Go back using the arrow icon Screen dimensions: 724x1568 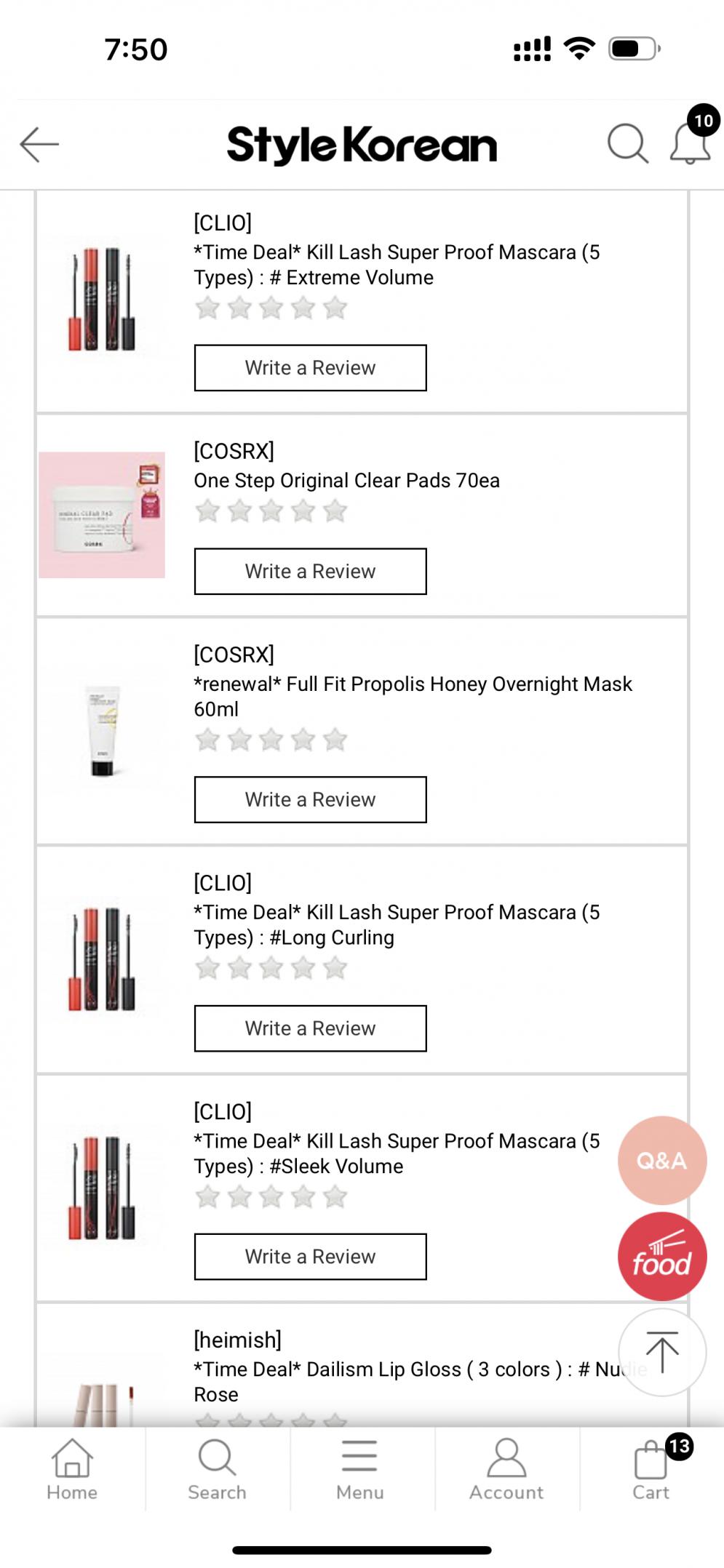pyautogui.click(x=39, y=144)
